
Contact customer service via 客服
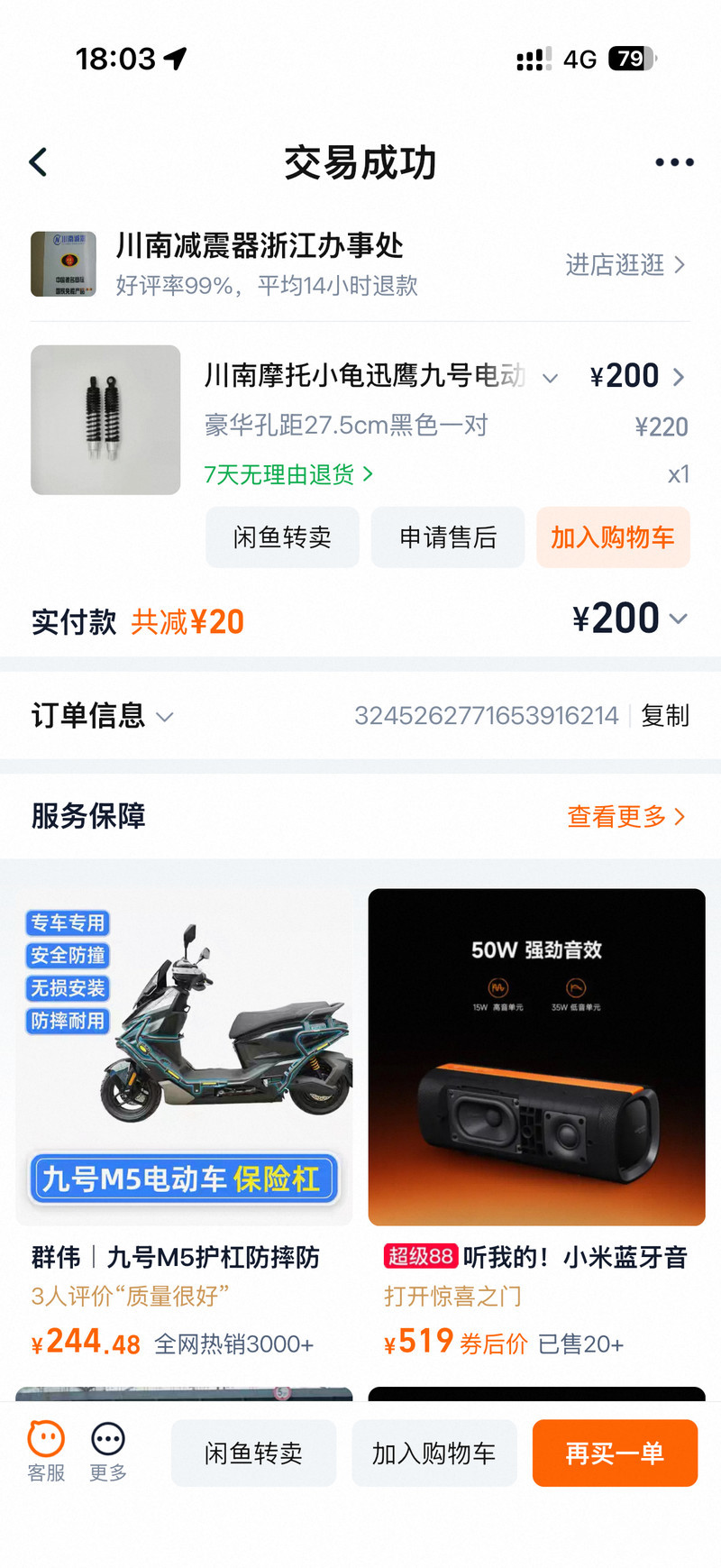pyautogui.click(x=46, y=1451)
